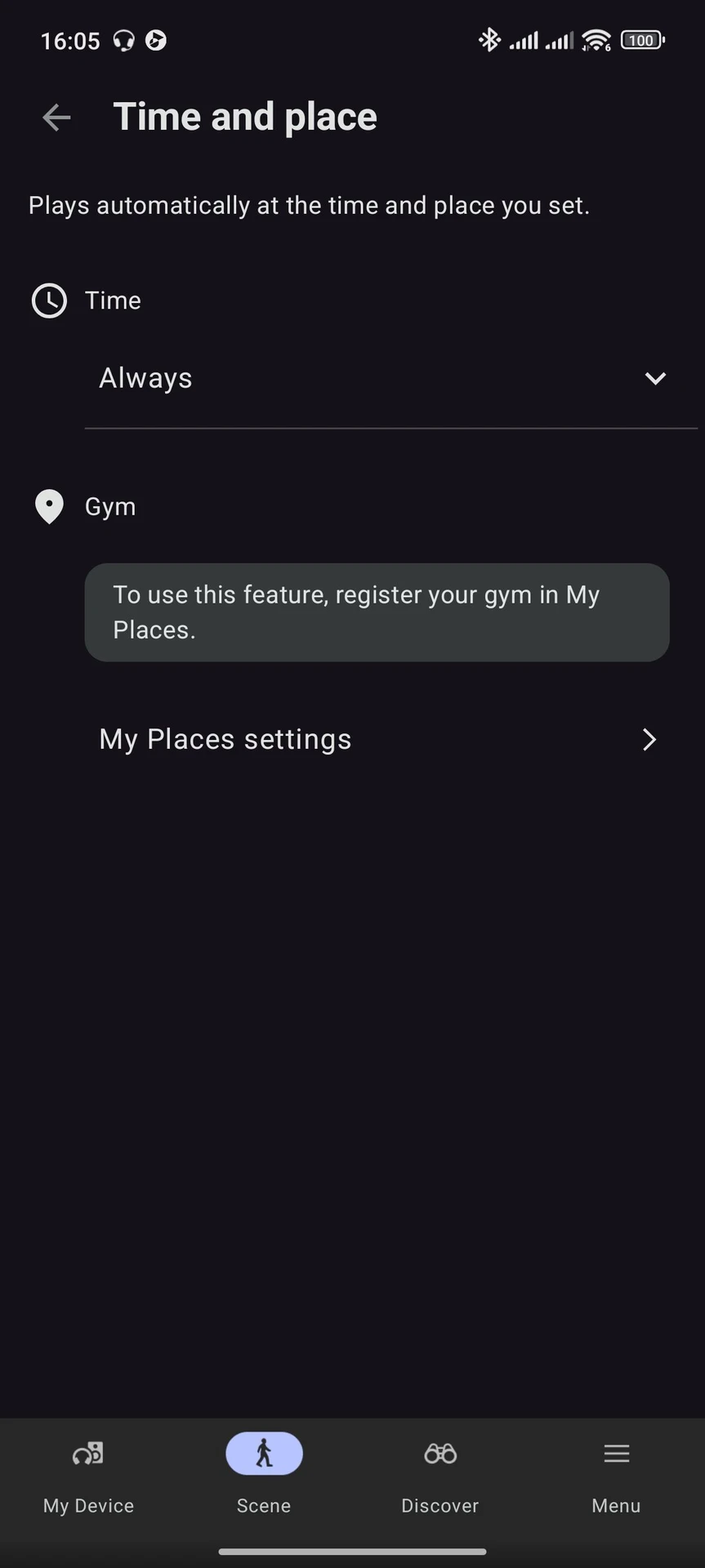Go back using the arrow icon
Image resolution: width=705 pixels, height=1568 pixels.
56,118
